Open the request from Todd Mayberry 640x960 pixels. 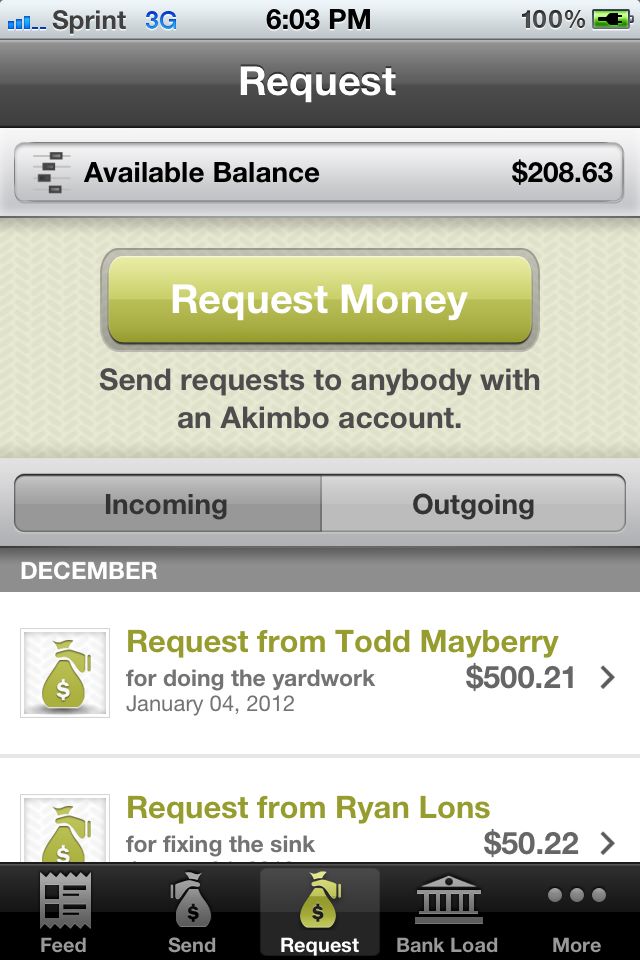pyautogui.click(x=319, y=672)
